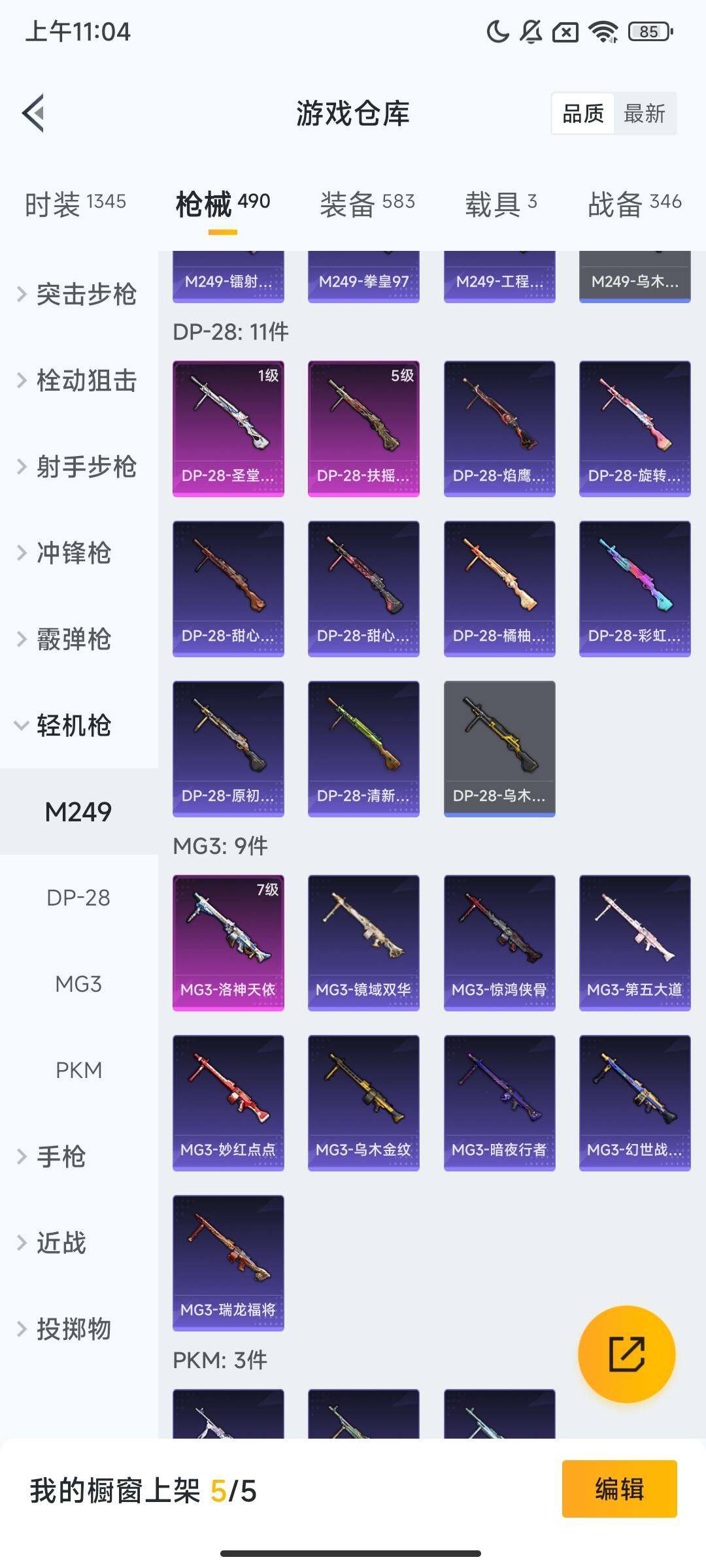Screen dimensions: 706x1568
Task: Sort items by 品质
Action: [582, 114]
